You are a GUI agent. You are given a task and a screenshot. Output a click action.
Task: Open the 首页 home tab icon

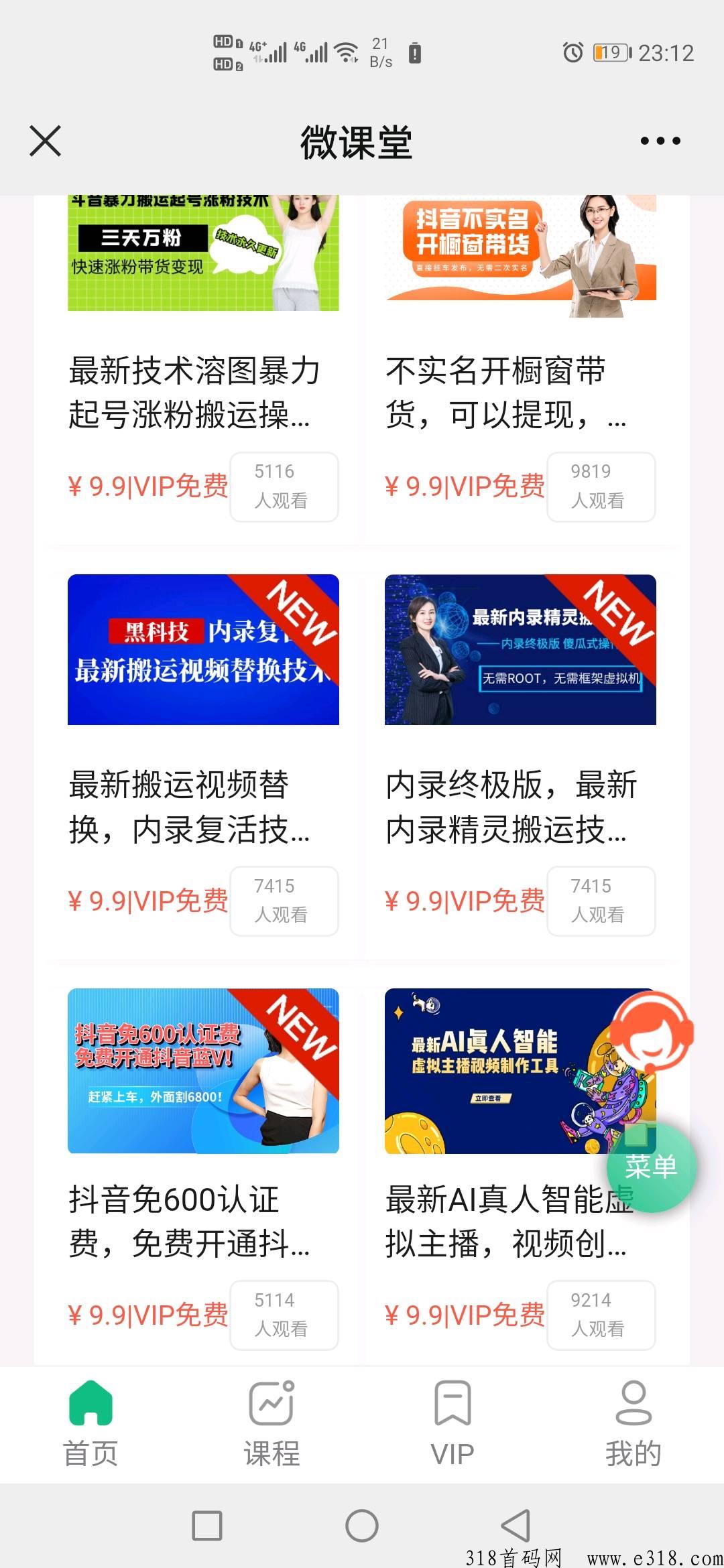90,1407
